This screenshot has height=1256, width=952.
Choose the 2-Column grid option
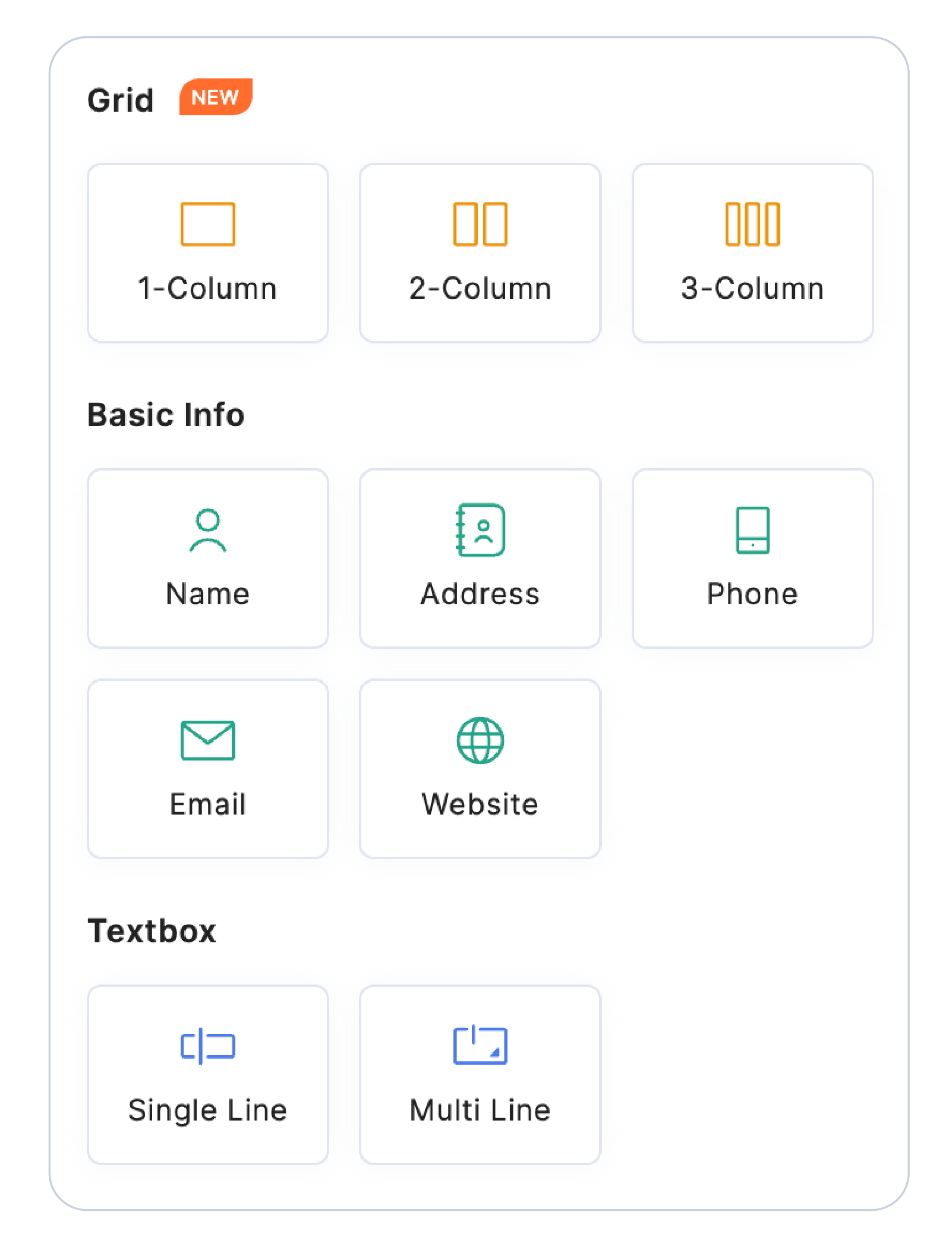[x=480, y=253]
